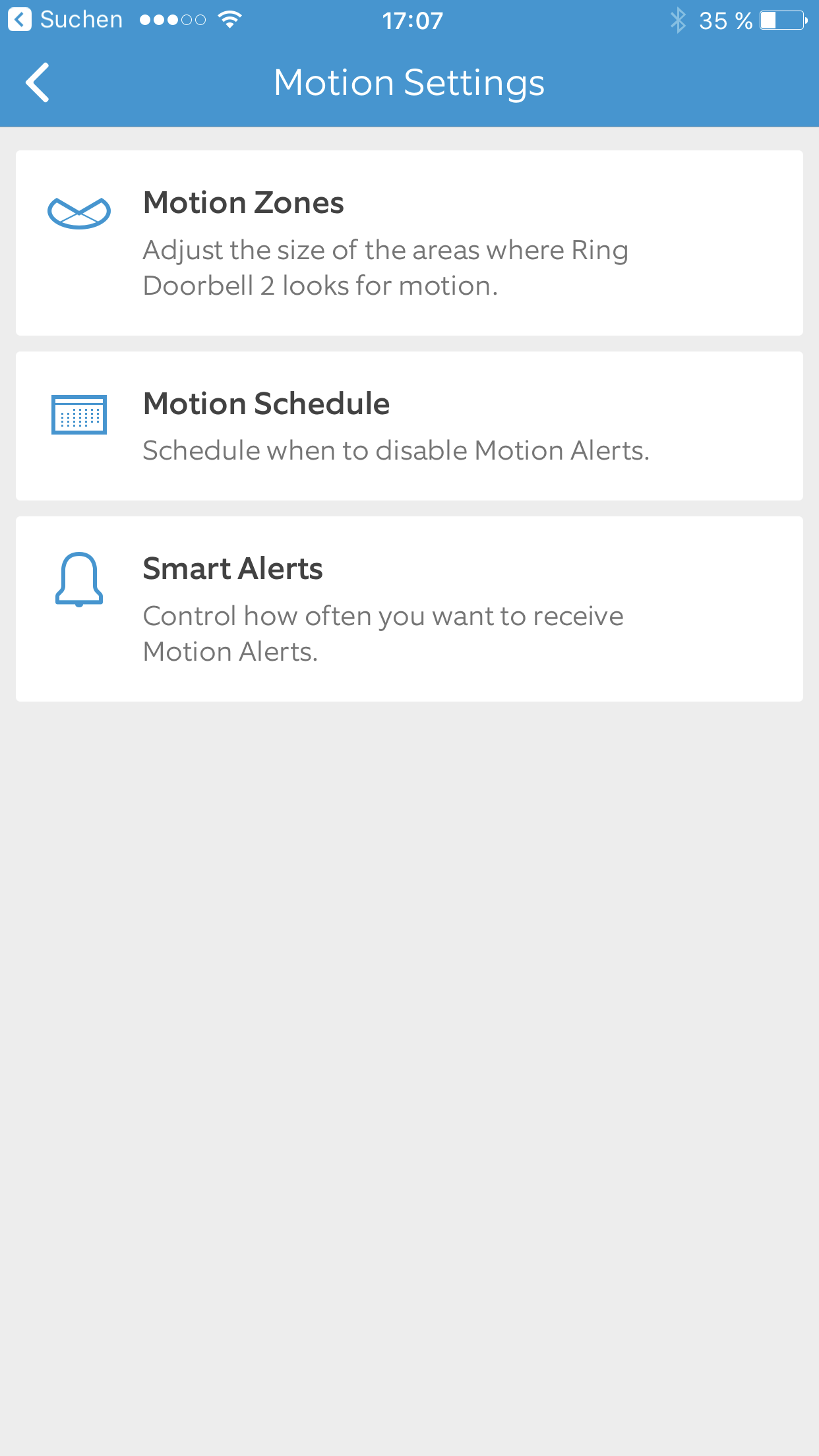
Task: Open the Motion Schedule option
Action: coord(409,426)
